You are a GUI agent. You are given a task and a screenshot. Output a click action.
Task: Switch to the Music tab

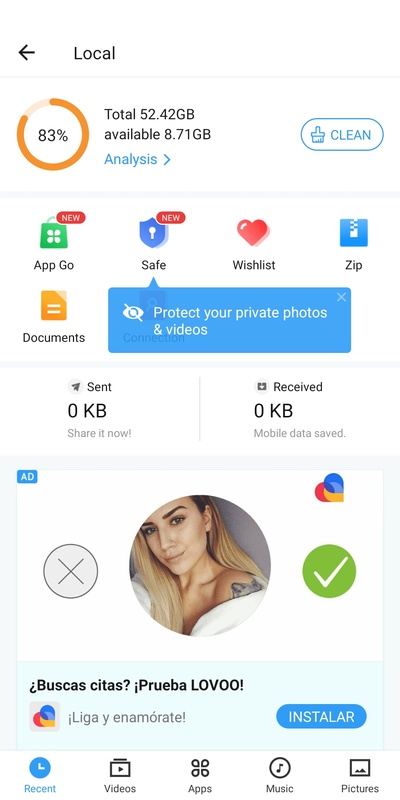coord(280,776)
